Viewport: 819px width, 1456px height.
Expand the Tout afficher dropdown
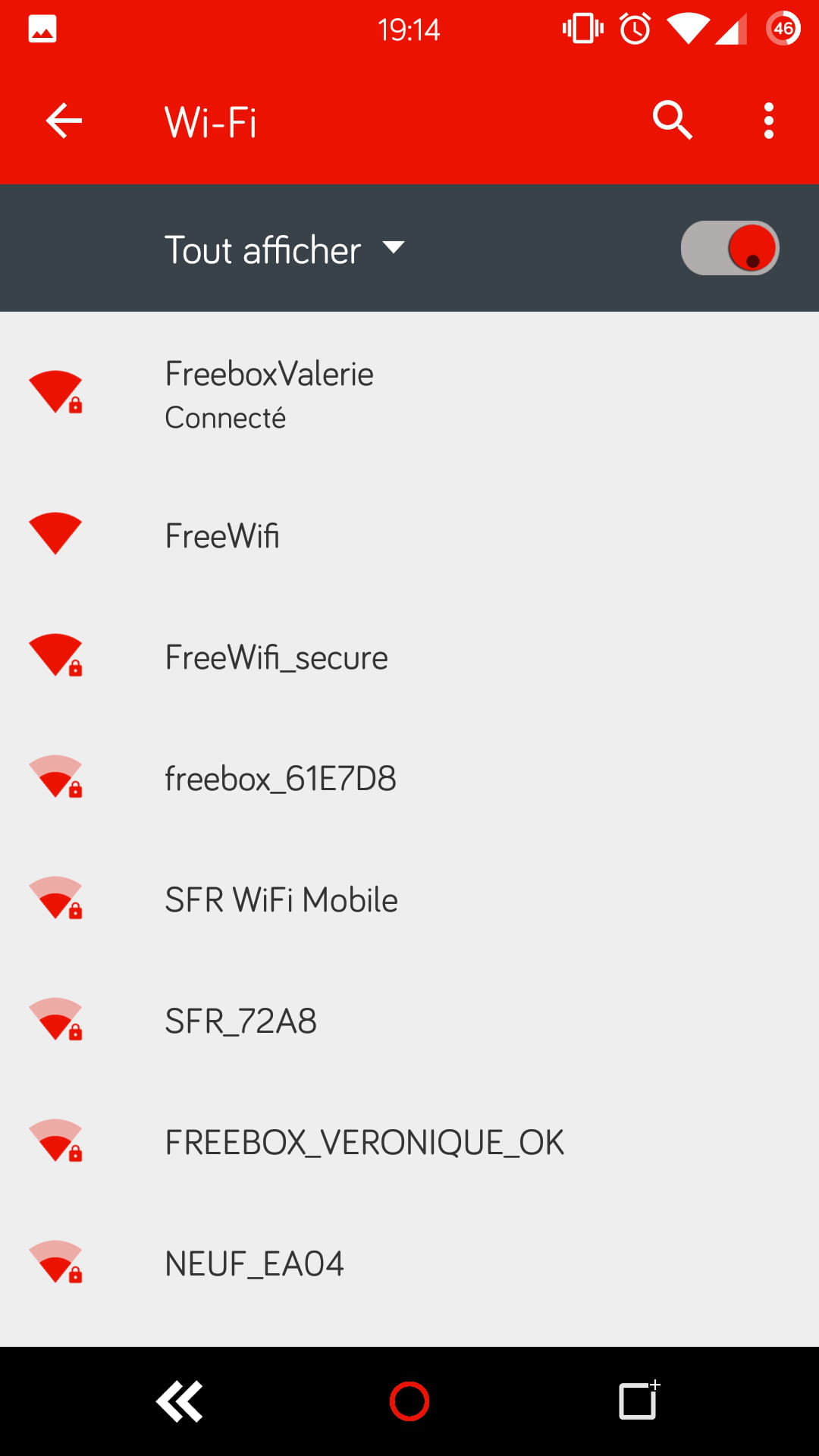[285, 249]
